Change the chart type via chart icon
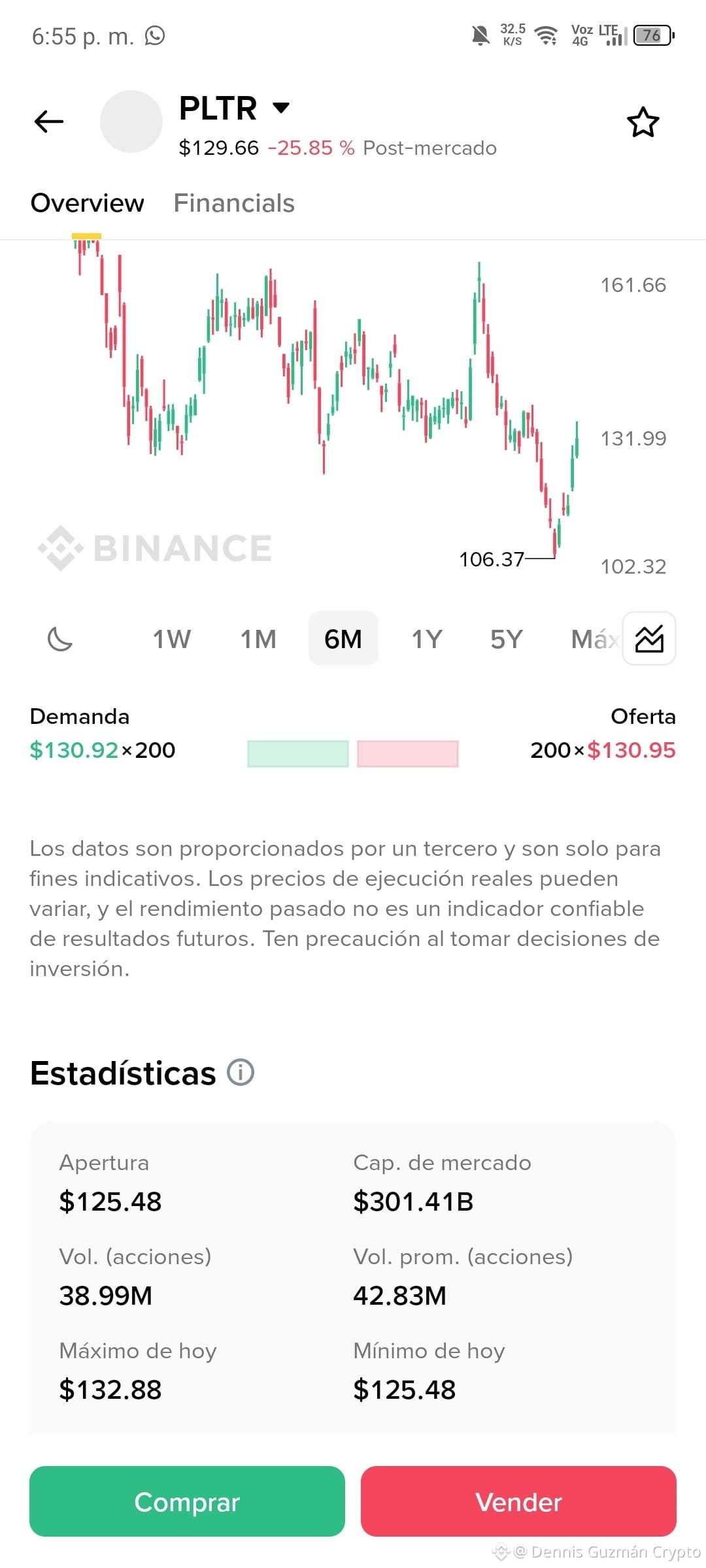Image resolution: width=706 pixels, height=1568 pixels. [649, 638]
